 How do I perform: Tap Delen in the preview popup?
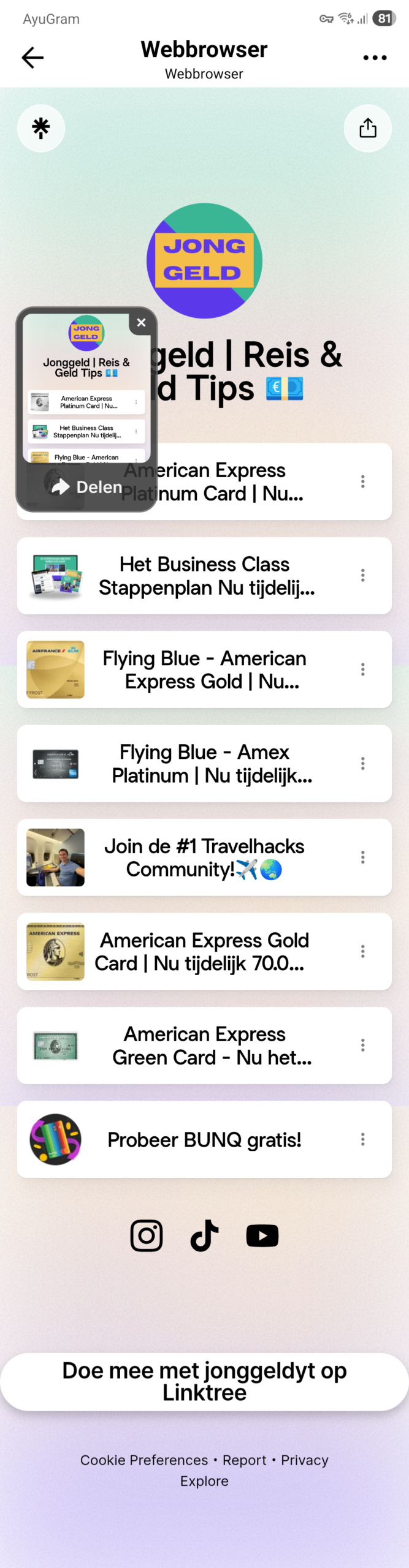[x=87, y=487]
